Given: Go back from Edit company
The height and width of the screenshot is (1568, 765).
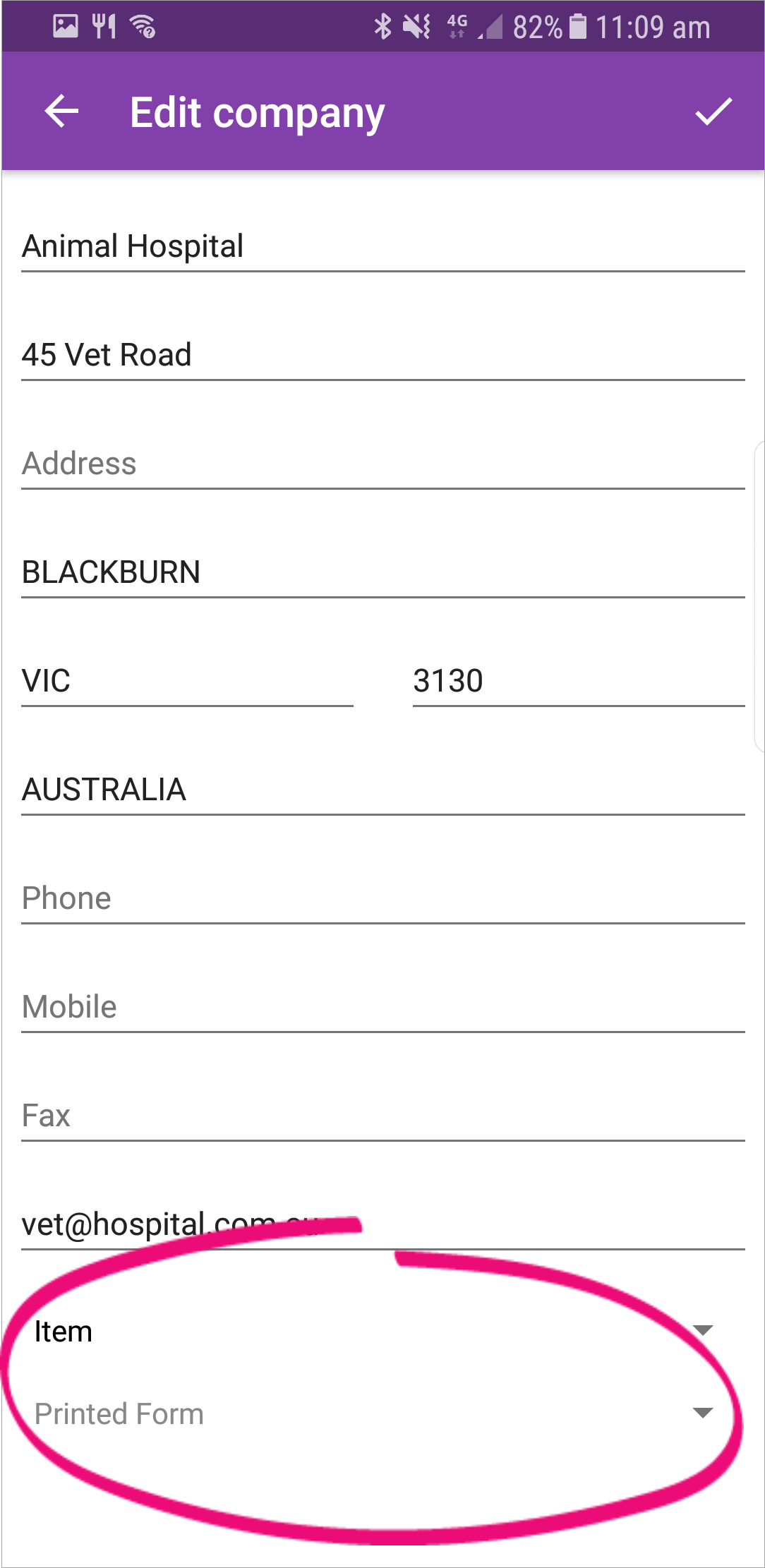Looking at the screenshot, I should [x=61, y=111].
